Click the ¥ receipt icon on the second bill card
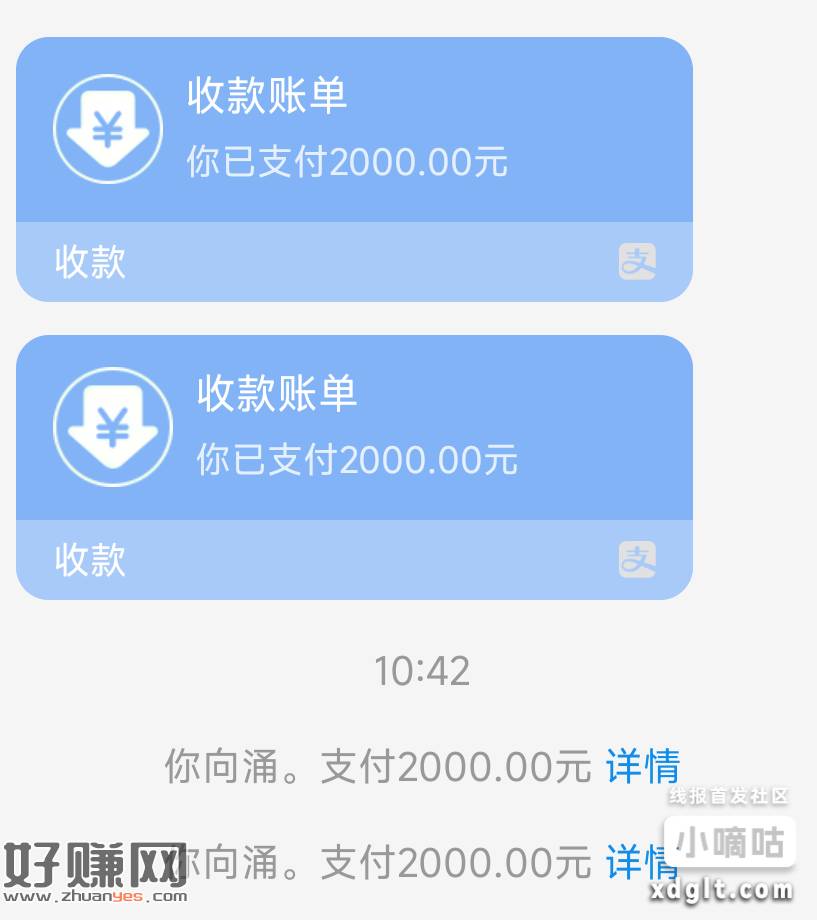Viewport: 817px width, 920px height. pyautogui.click(x=113, y=425)
